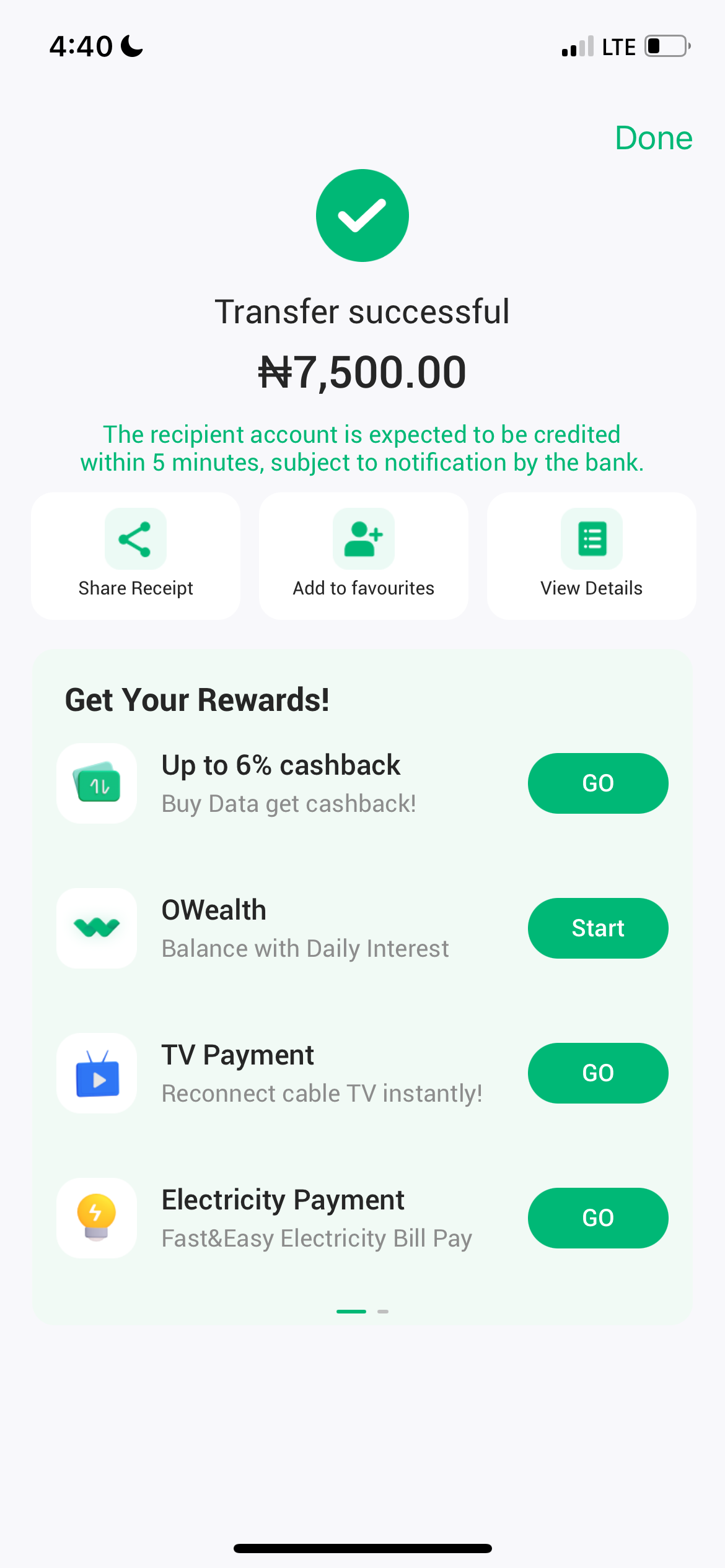Start OWealth daily interest
Image resolution: width=725 pixels, height=1568 pixels.
[597, 928]
